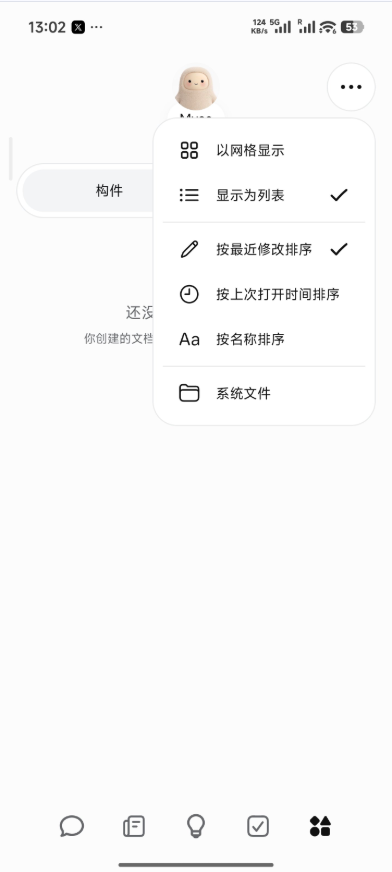
Task: Sort by 按上次打开时间排序
Action: [x=264, y=294]
